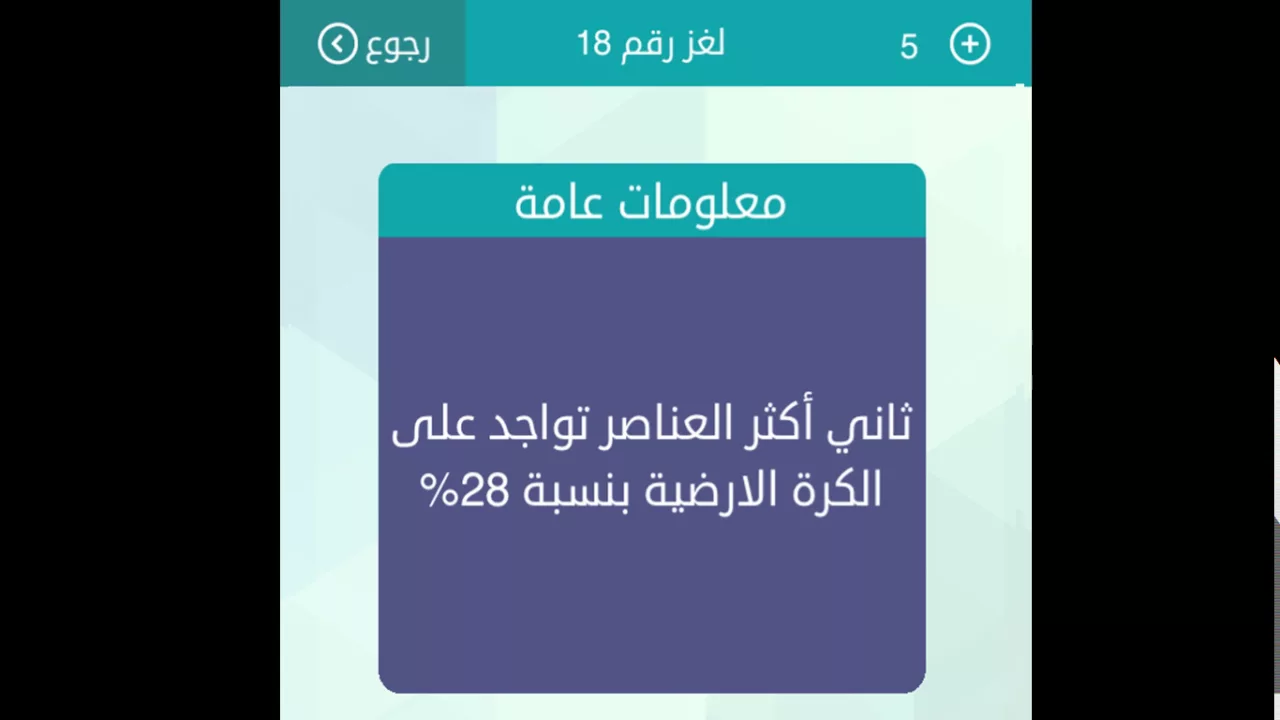Tap the رجوع back button
The width and height of the screenshot is (1280, 720).
tap(373, 45)
